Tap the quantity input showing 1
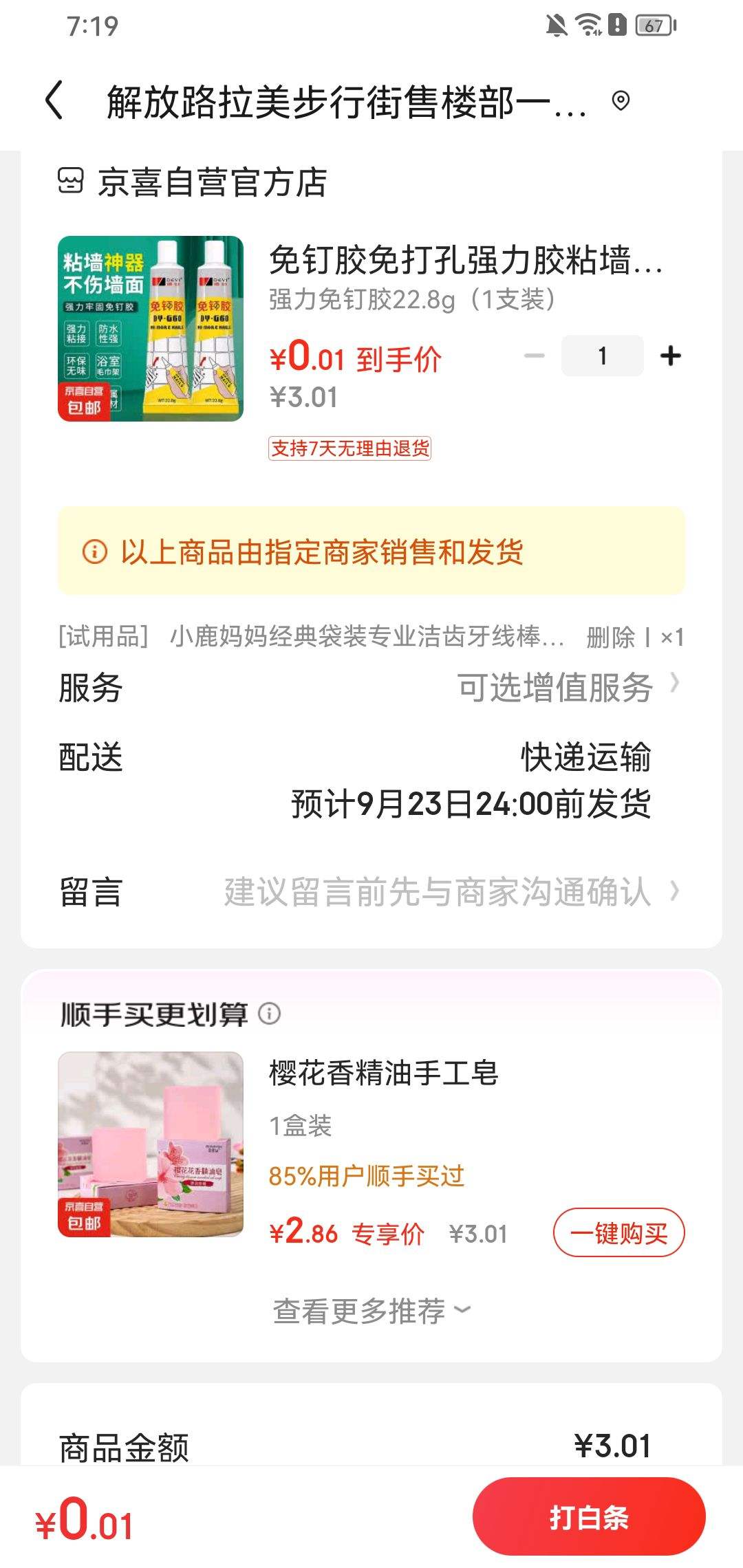 pyautogui.click(x=602, y=356)
